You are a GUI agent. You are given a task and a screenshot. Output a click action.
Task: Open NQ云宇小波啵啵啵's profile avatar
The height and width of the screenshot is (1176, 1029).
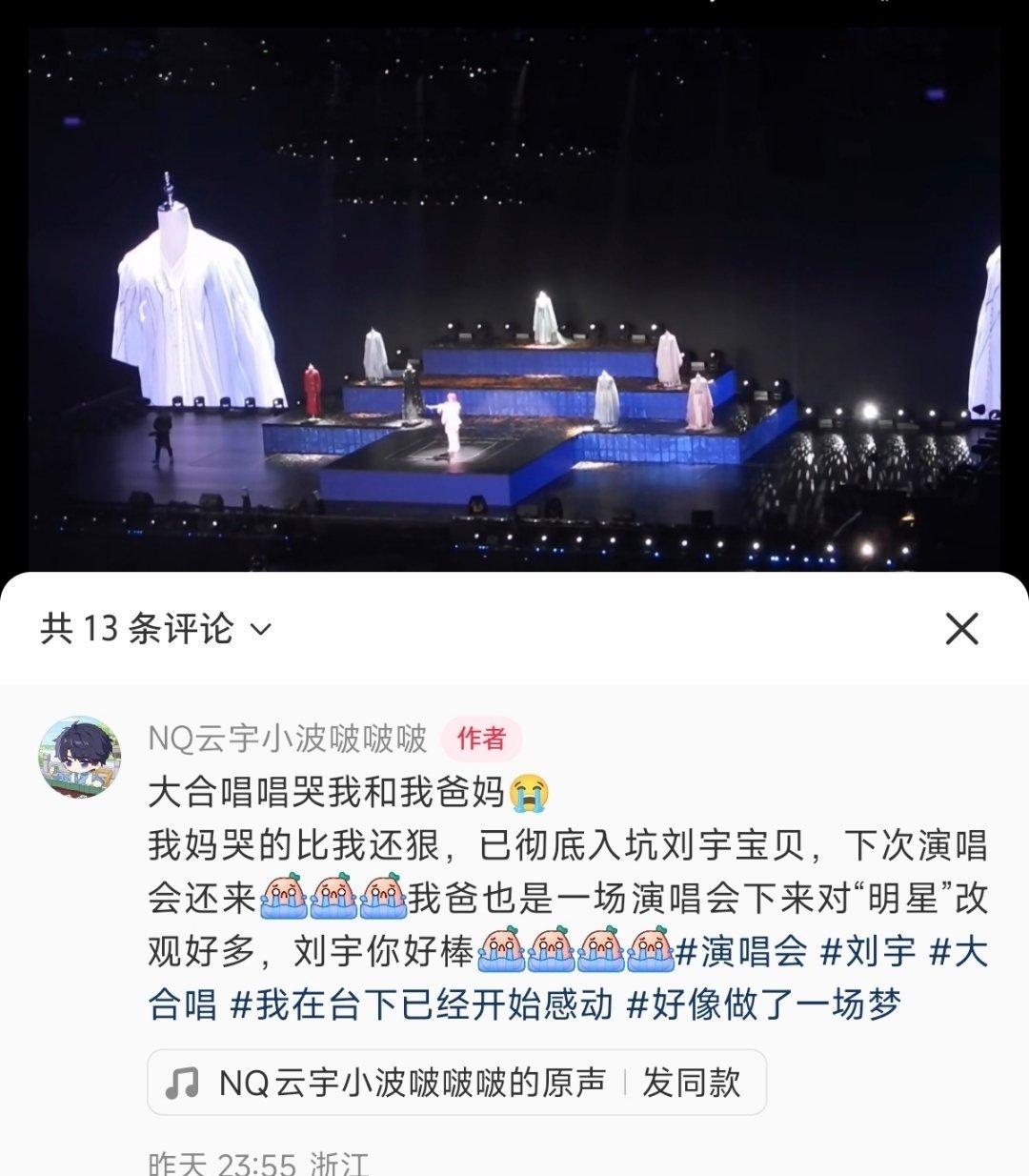coord(79,758)
